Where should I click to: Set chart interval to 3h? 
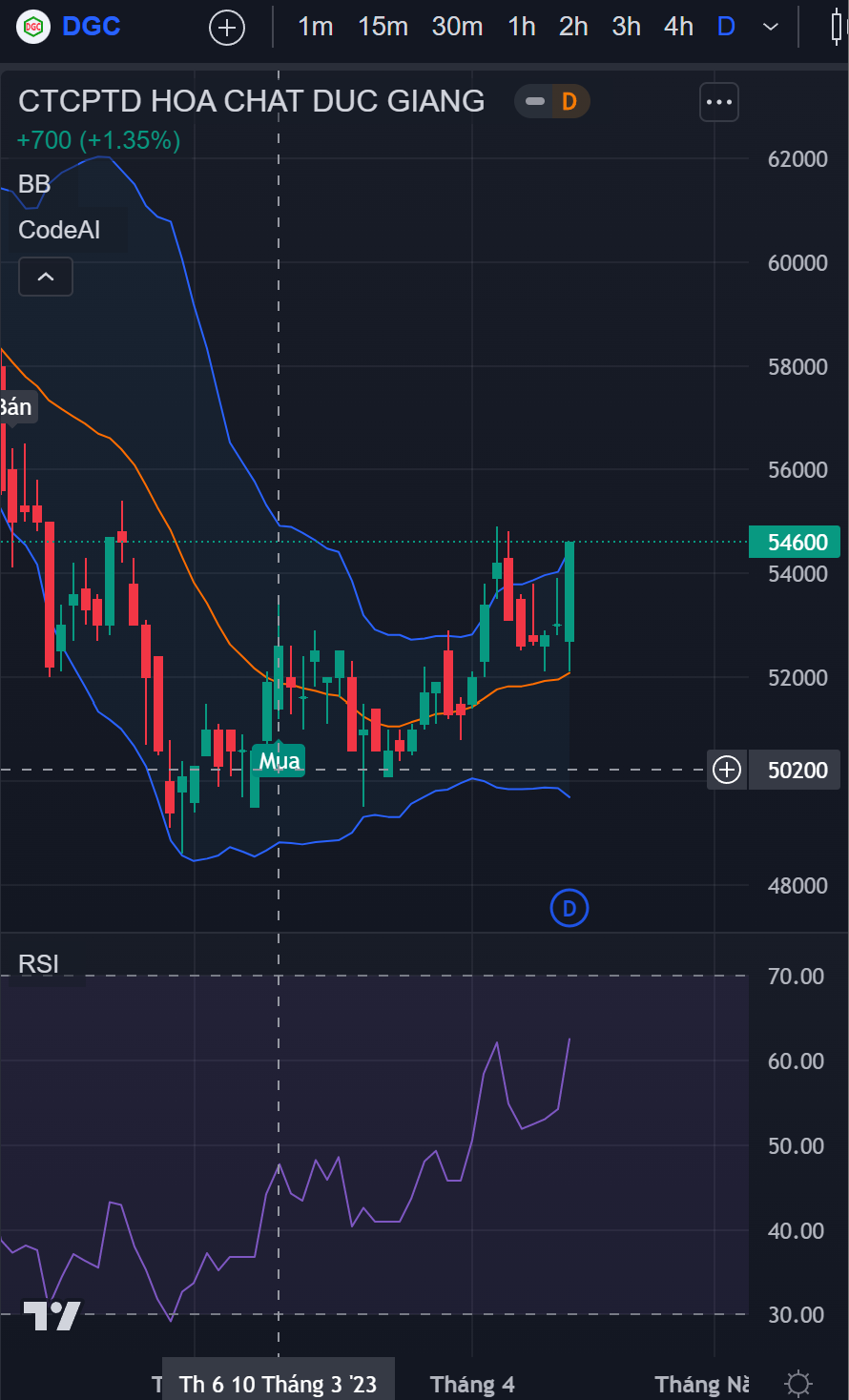[626, 27]
